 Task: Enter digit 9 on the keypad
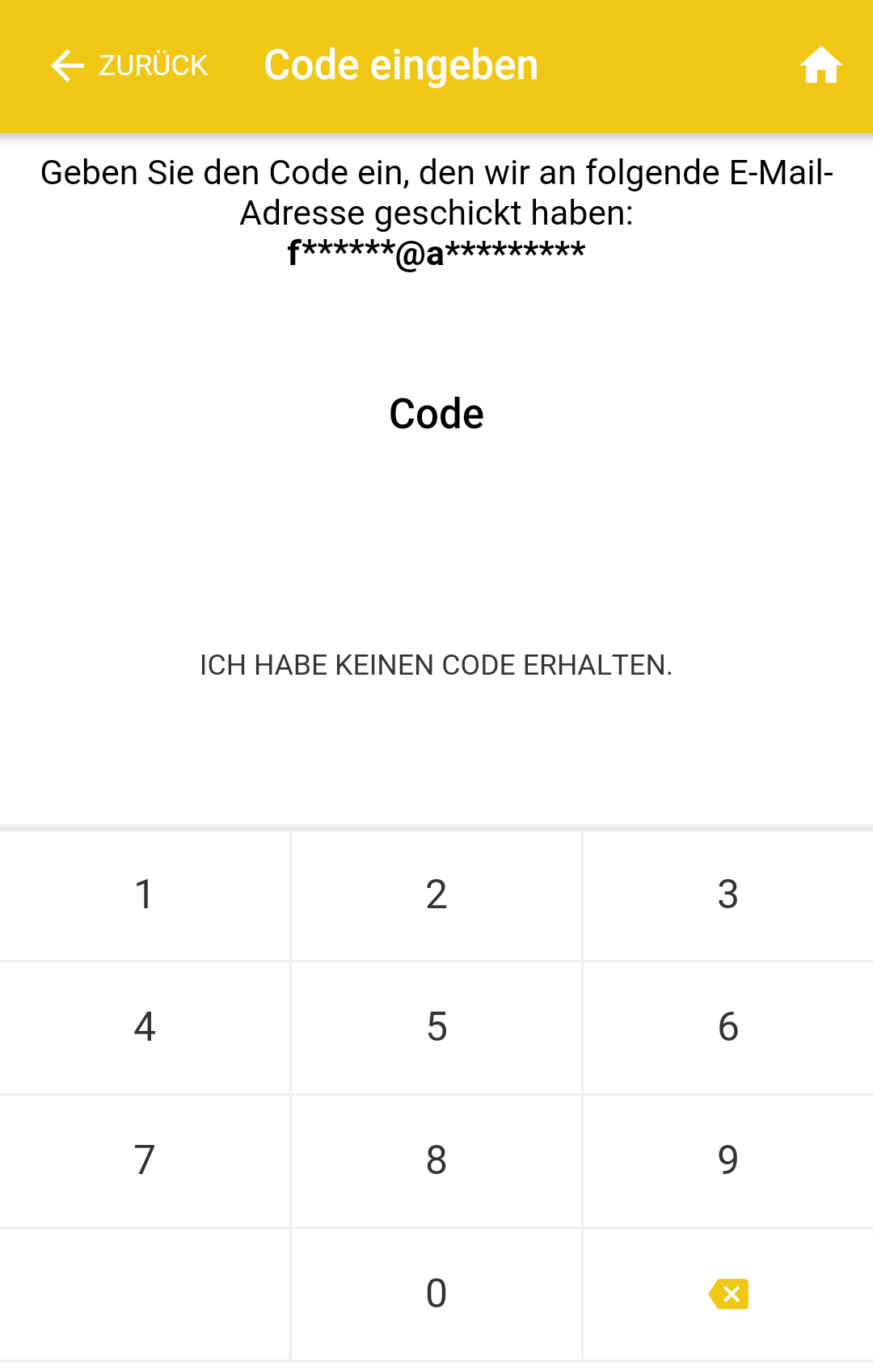727,1160
